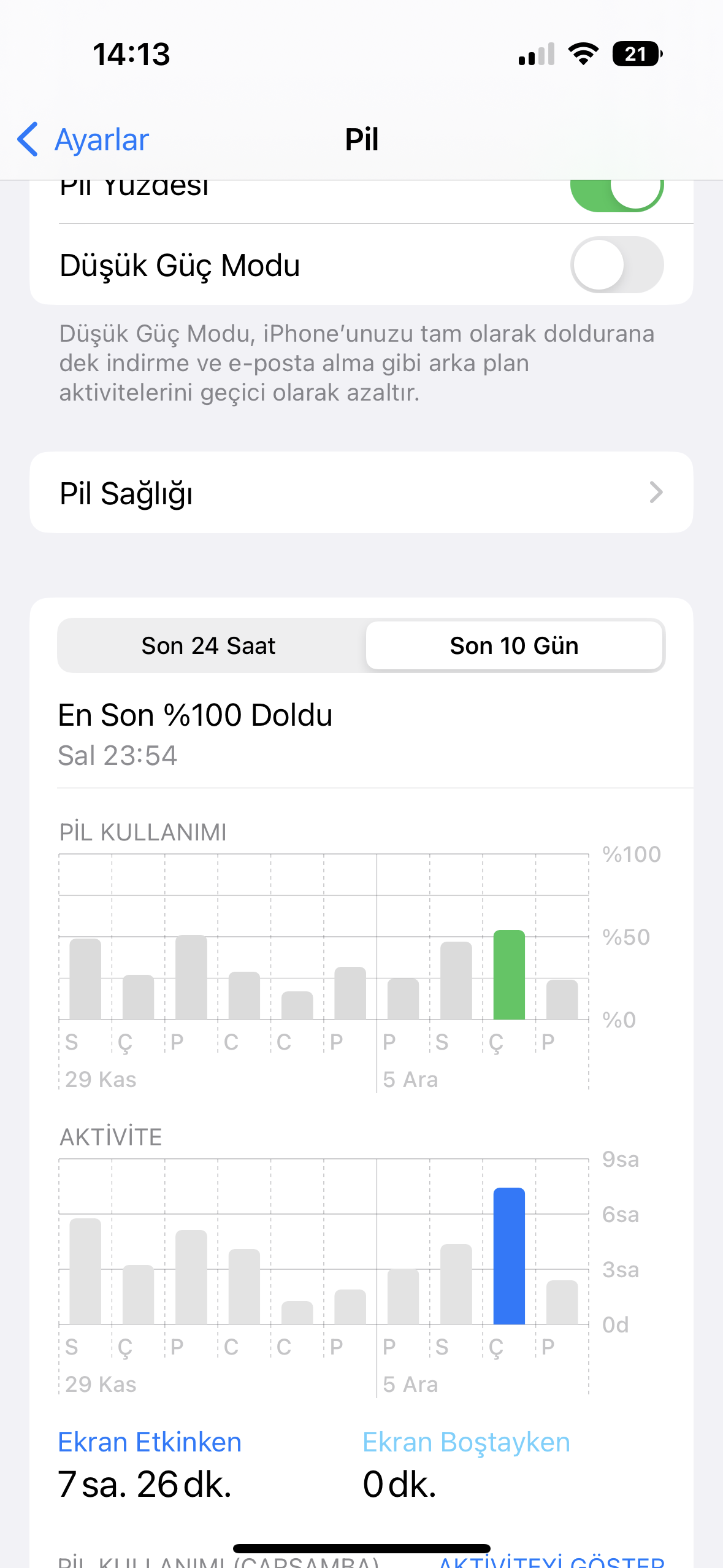Switch to Son 24 Saat

click(208, 645)
